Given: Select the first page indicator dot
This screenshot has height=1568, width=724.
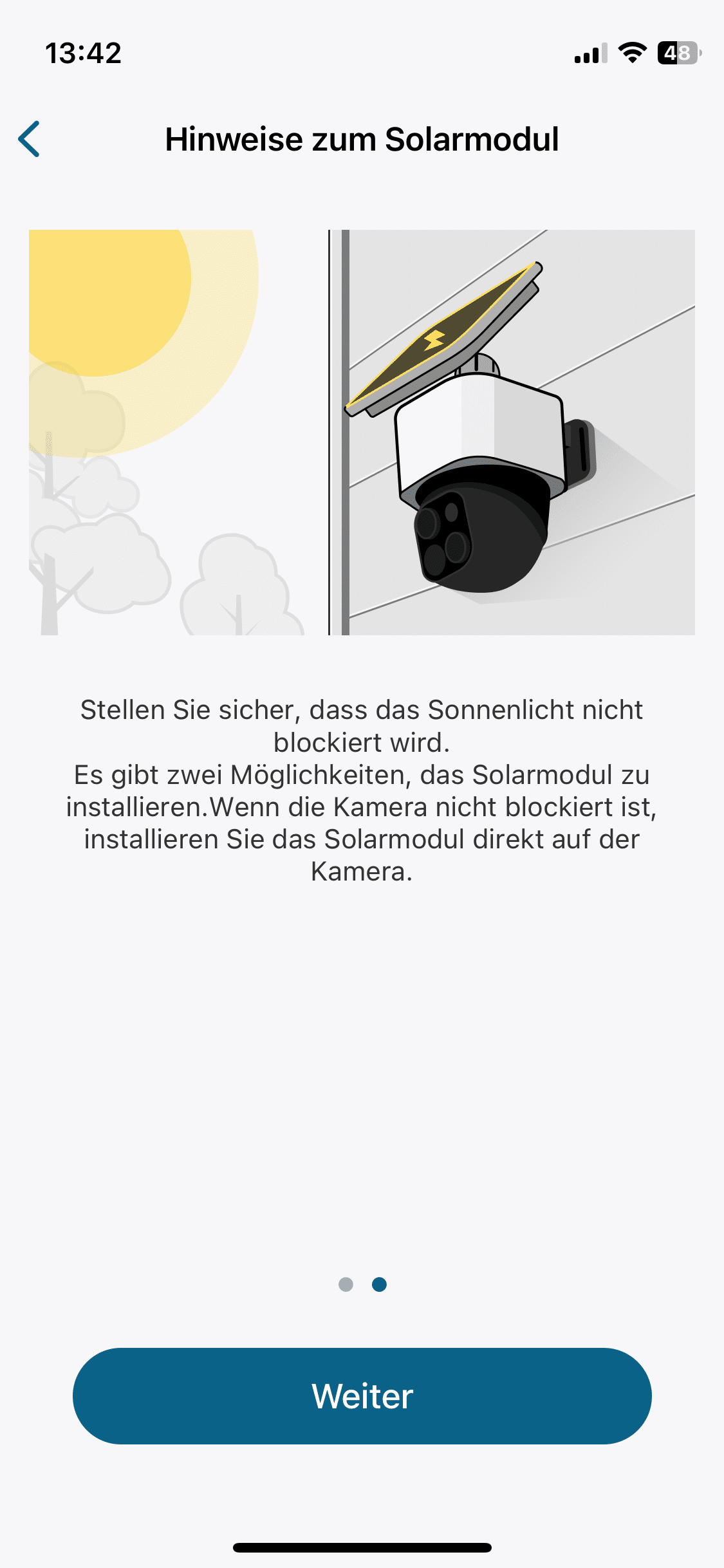Looking at the screenshot, I should coord(346,1284).
